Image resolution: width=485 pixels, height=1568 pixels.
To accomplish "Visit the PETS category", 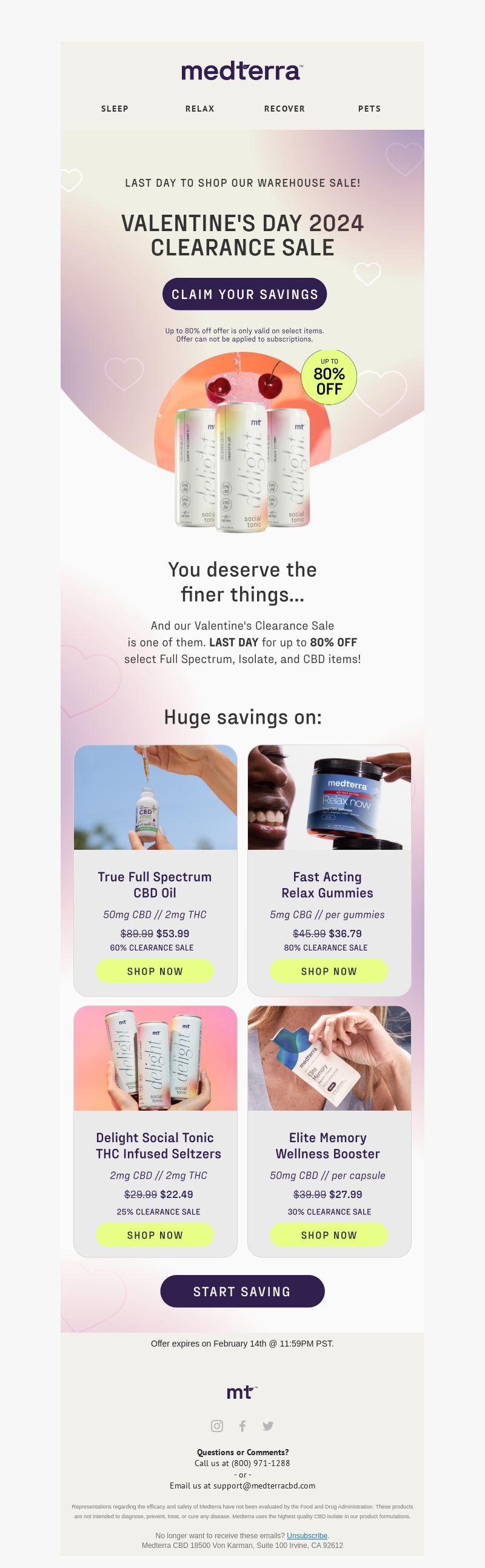I will (x=369, y=109).
